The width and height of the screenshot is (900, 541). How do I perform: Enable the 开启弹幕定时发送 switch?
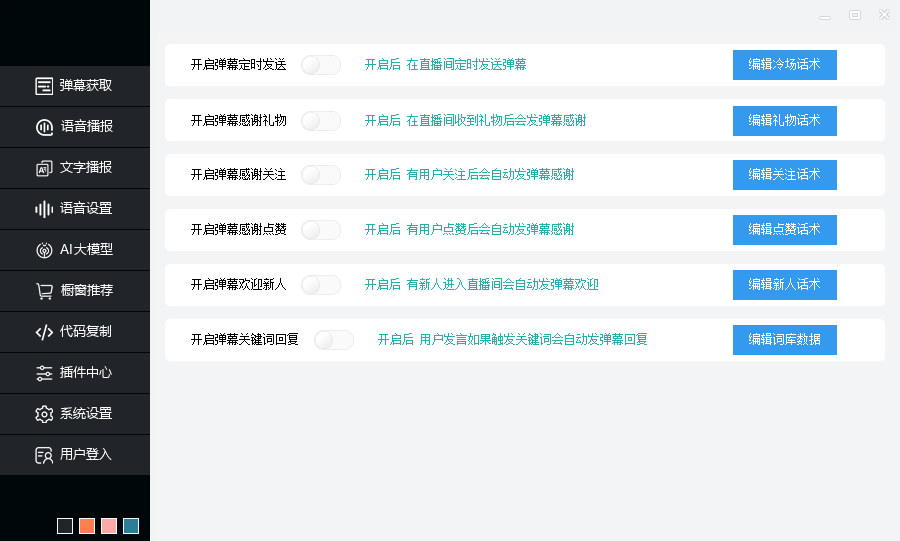click(x=321, y=65)
